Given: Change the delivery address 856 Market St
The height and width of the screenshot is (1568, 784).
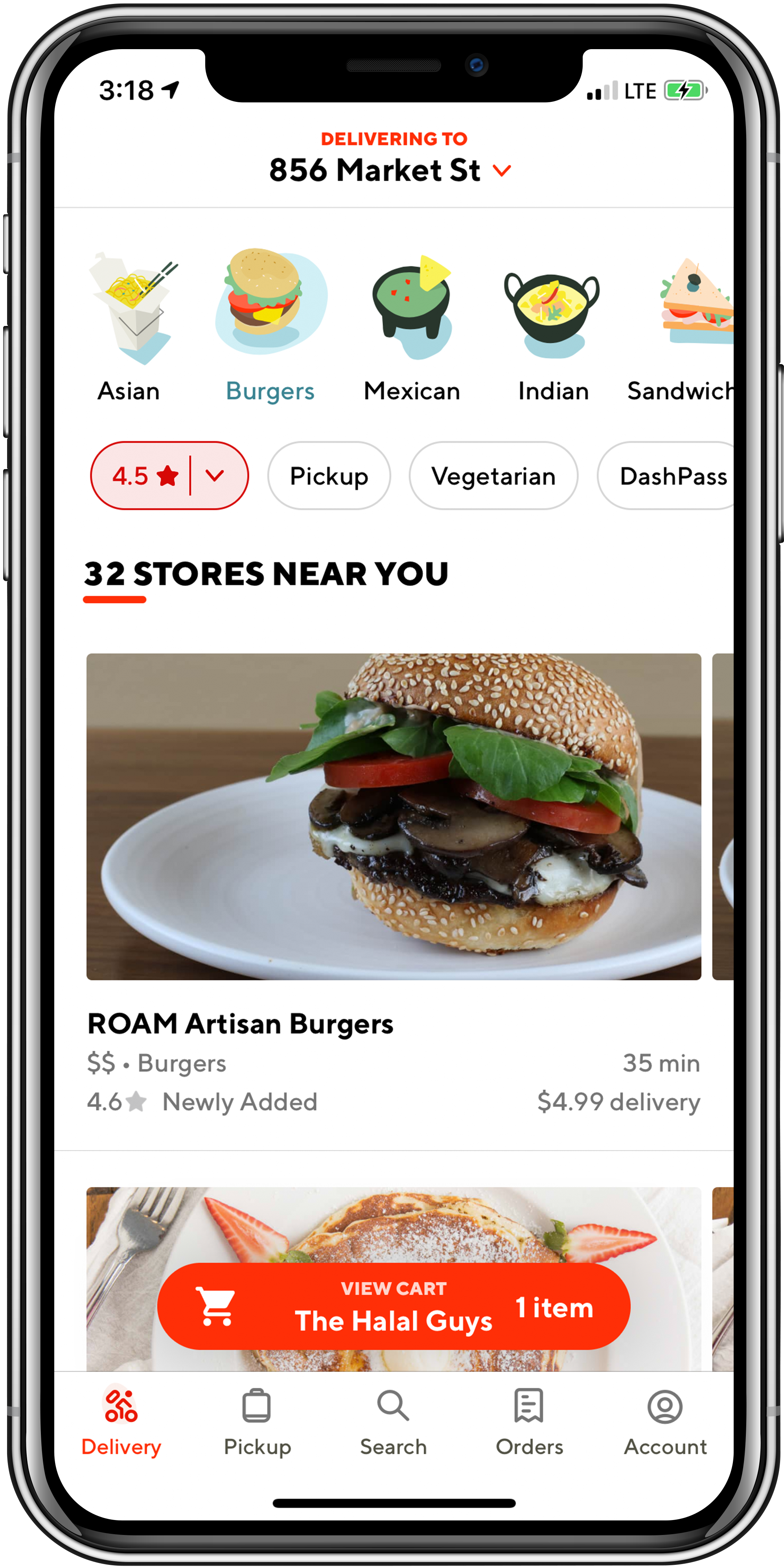Looking at the screenshot, I should point(390,170).
